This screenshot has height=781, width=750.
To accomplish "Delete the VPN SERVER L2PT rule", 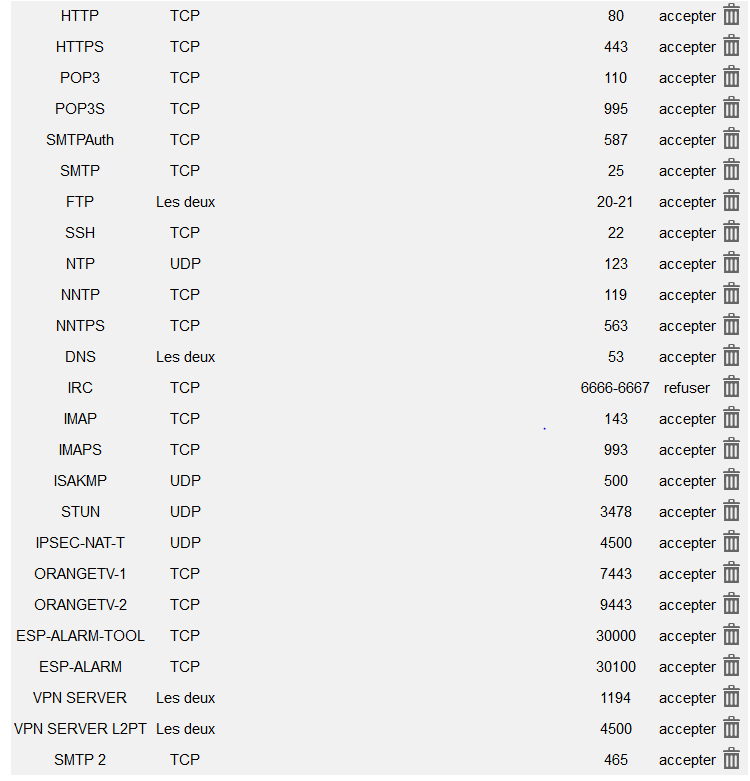I will tap(731, 729).
